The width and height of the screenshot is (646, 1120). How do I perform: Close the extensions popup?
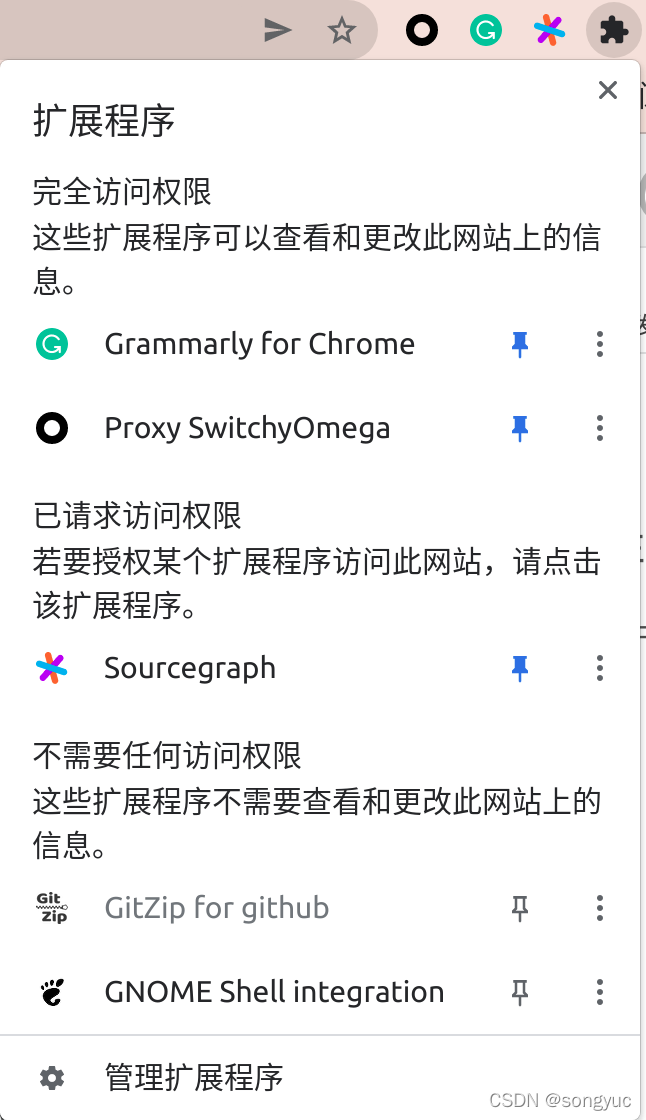pos(607,90)
